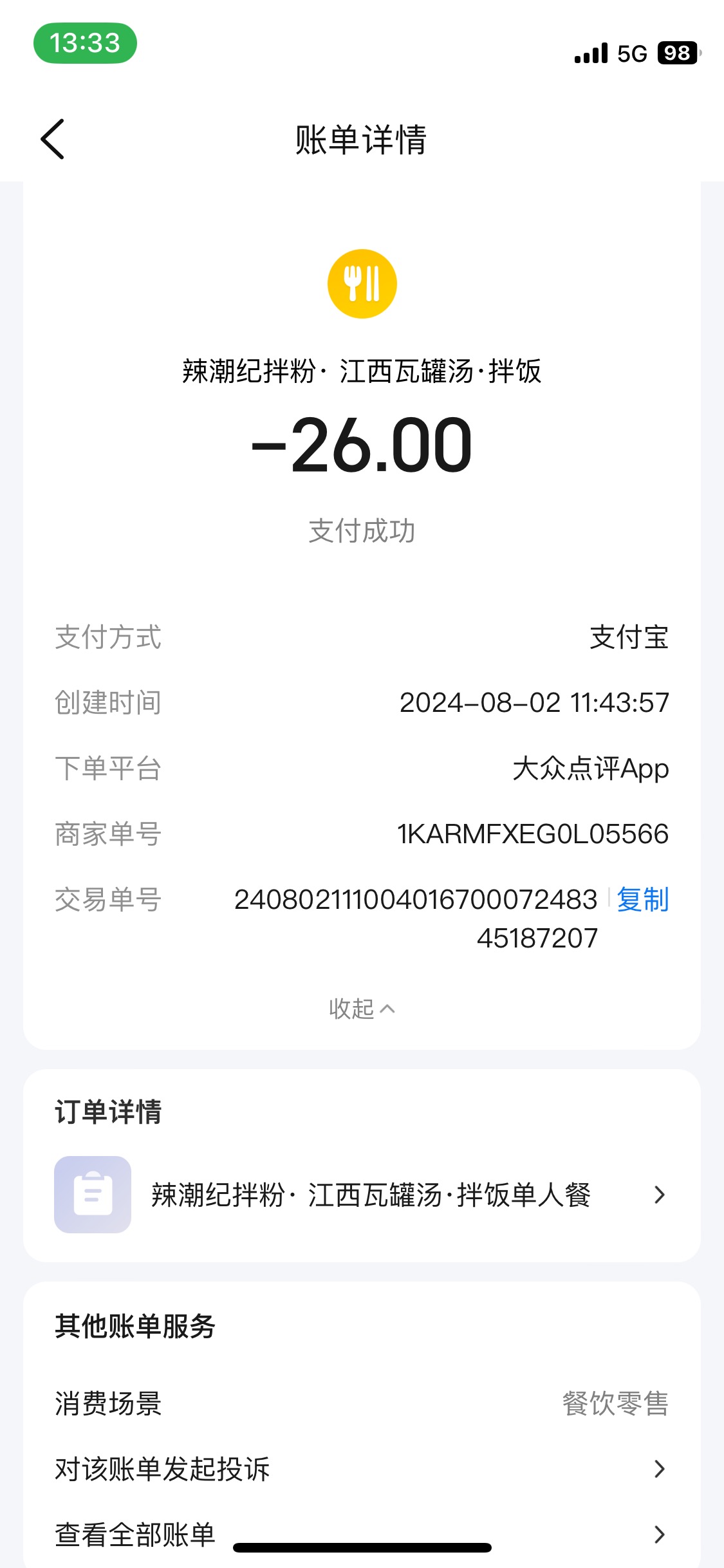Open 对该账单发起投诉 to file a complaint
The width and height of the screenshot is (724, 1568).
pos(362,1469)
